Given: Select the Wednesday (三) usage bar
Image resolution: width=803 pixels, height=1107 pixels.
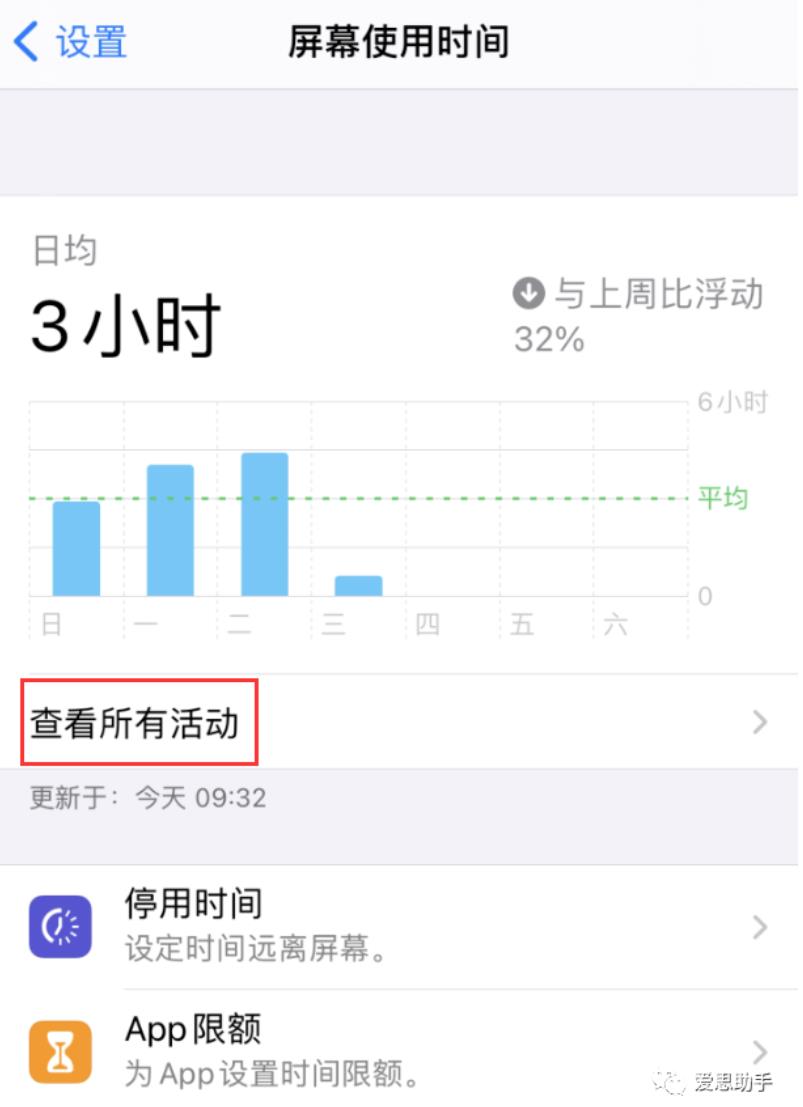Looking at the screenshot, I should (358, 583).
